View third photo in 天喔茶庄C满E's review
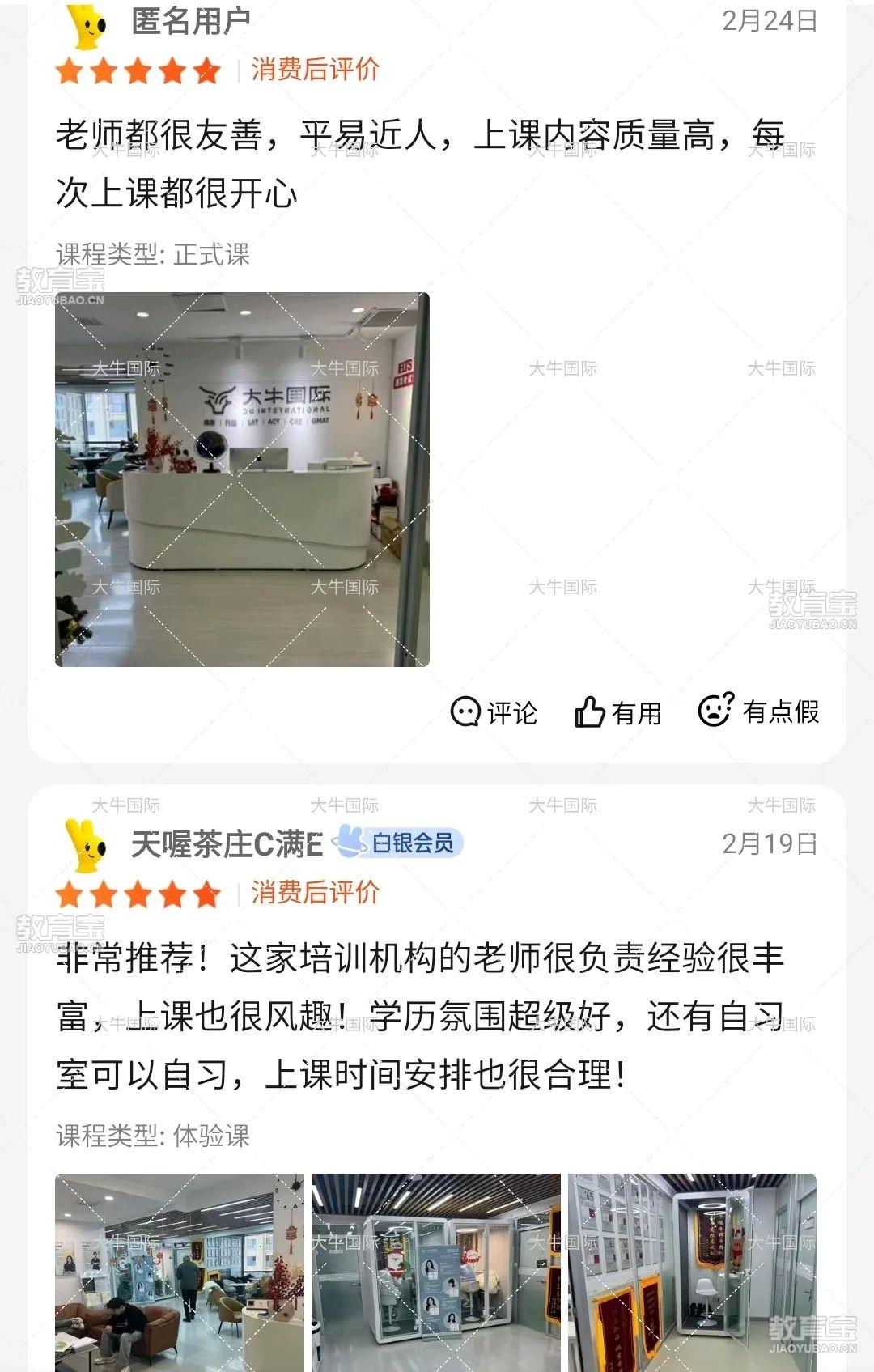This screenshot has width=874, height=1372. (x=692, y=1272)
